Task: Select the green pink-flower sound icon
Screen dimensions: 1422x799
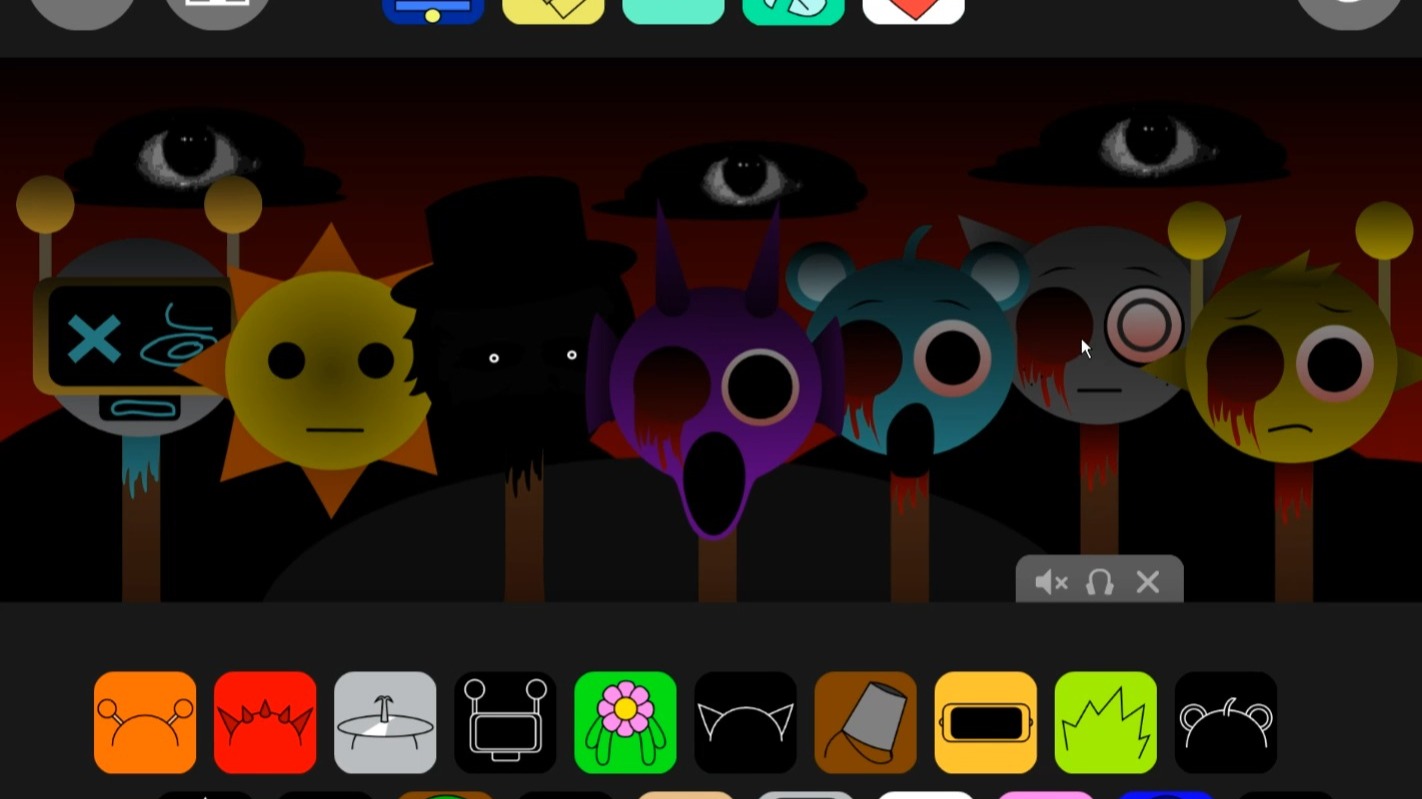Action: [x=625, y=722]
